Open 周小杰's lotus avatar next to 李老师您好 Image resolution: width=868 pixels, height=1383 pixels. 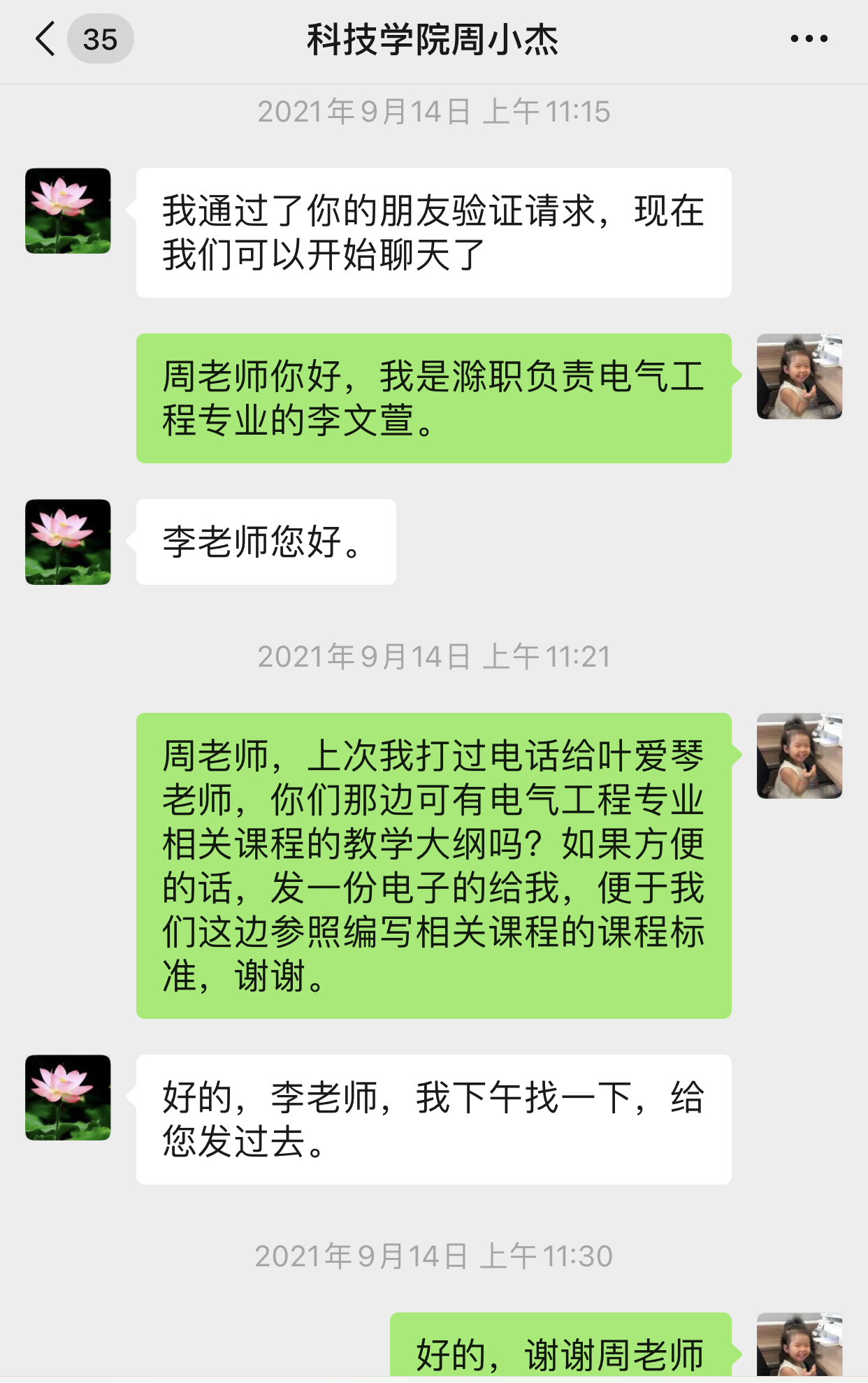pos(68,542)
